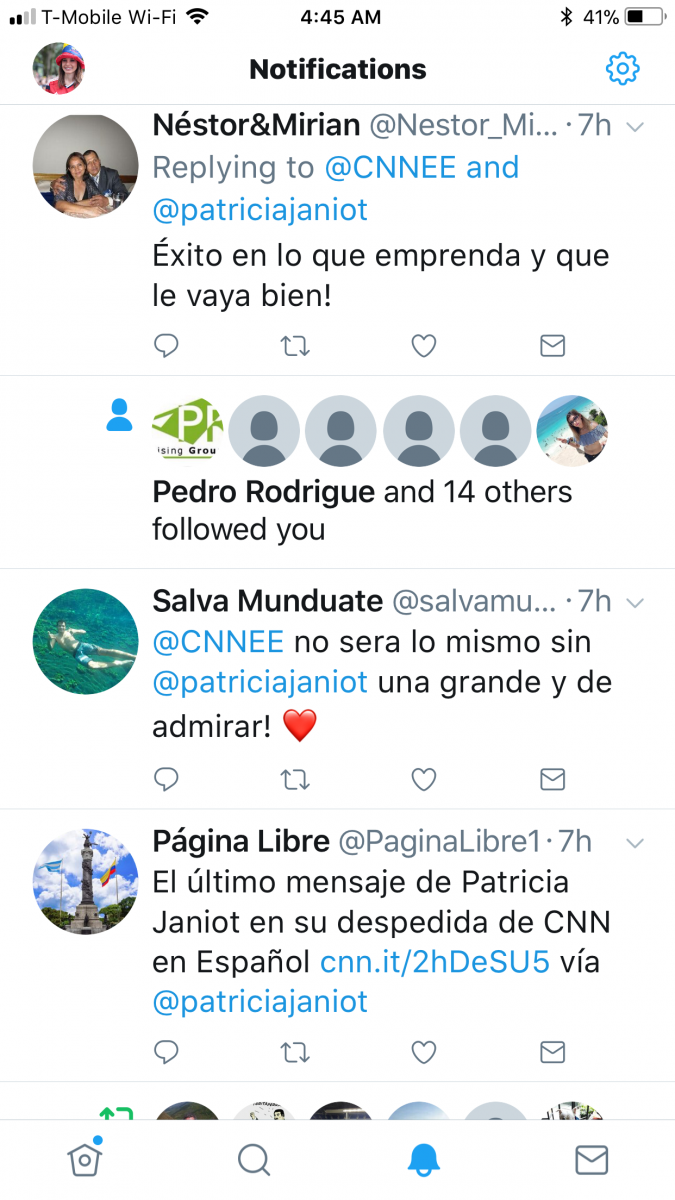Go to the Home tab
Viewport: 675px width, 1200px height.
pyautogui.click(x=84, y=1159)
